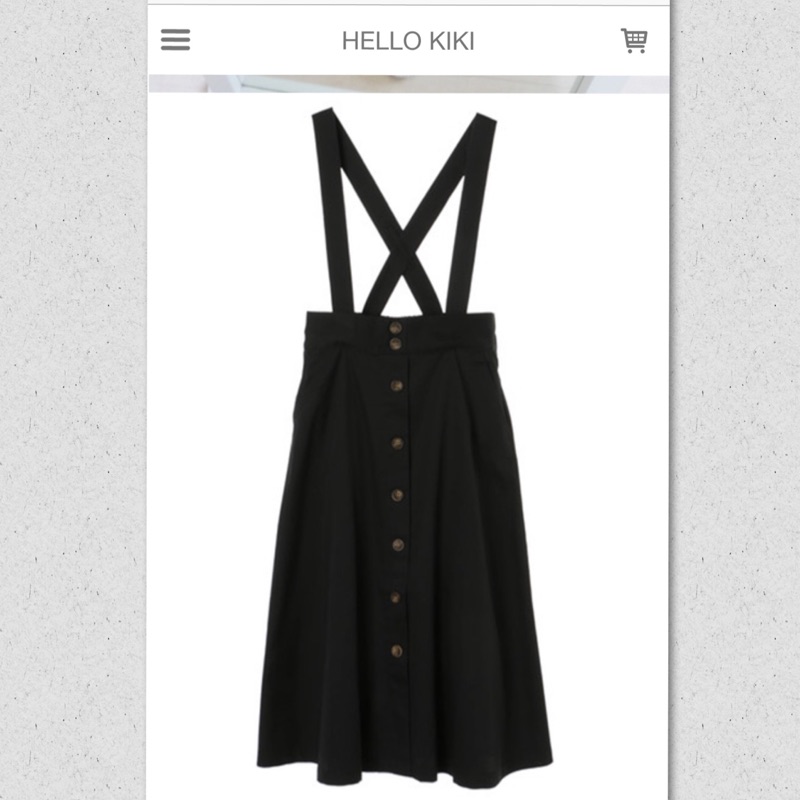View the shopping cart
The height and width of the screenshot is (800, 800).
tap(634, 40)
